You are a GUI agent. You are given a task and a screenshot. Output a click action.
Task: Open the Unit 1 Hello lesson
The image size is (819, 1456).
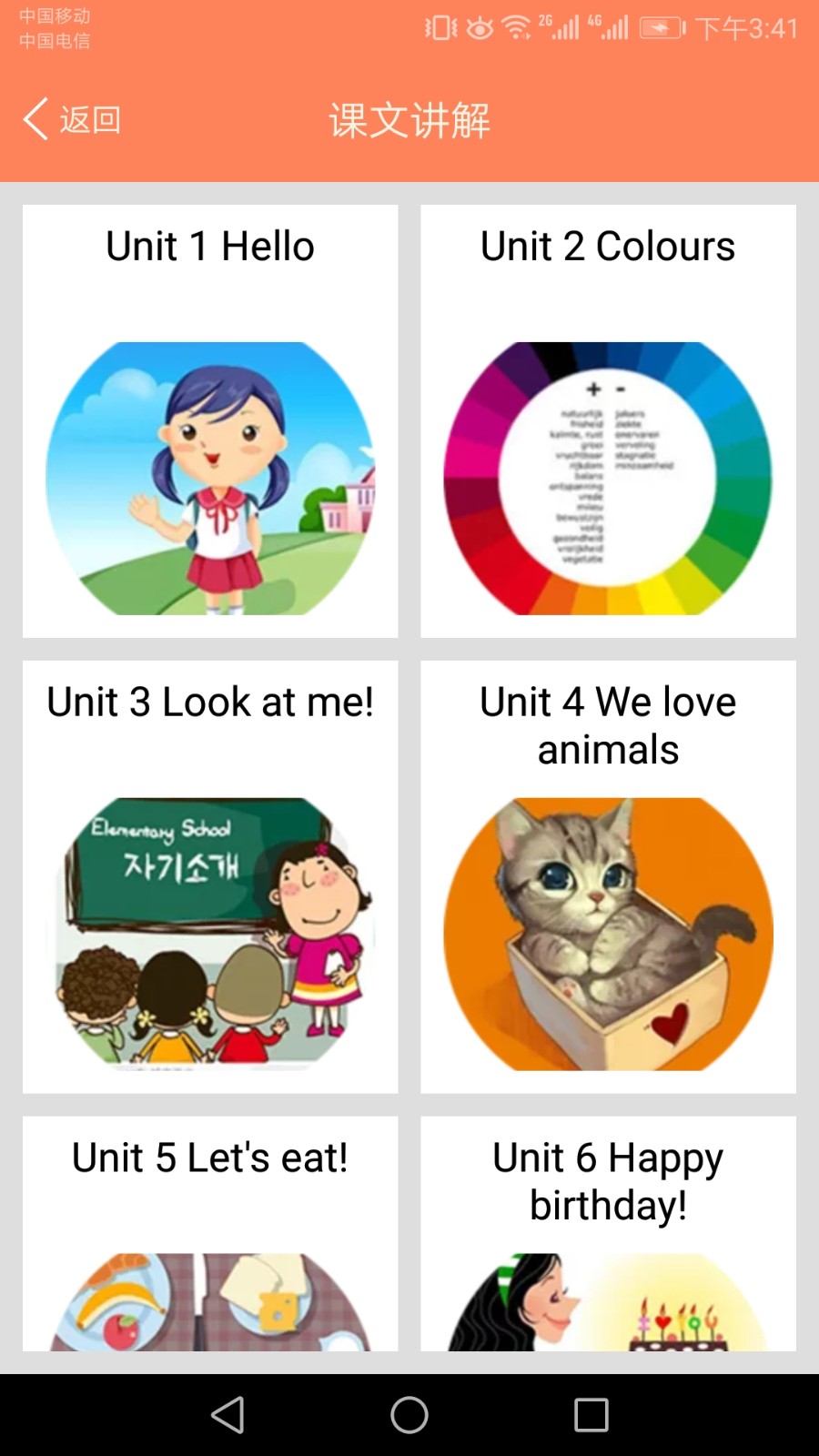[x=209, y=419]
